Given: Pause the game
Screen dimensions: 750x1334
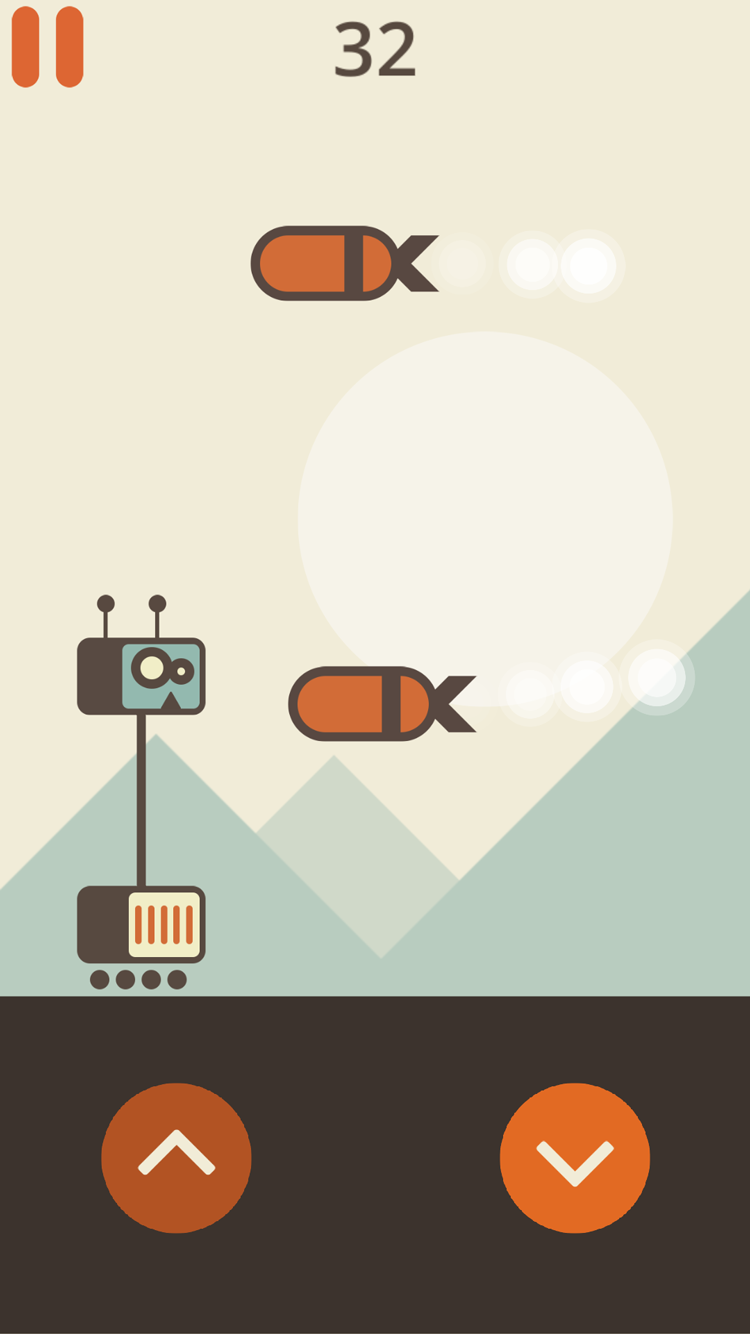Looking at the screenshot, I should (47, 47).
